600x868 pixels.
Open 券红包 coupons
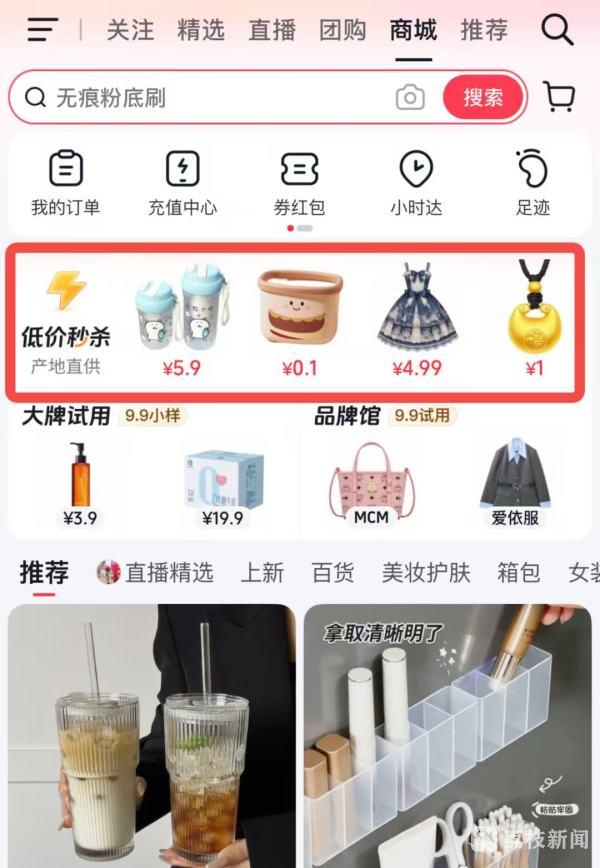point(299,183)
